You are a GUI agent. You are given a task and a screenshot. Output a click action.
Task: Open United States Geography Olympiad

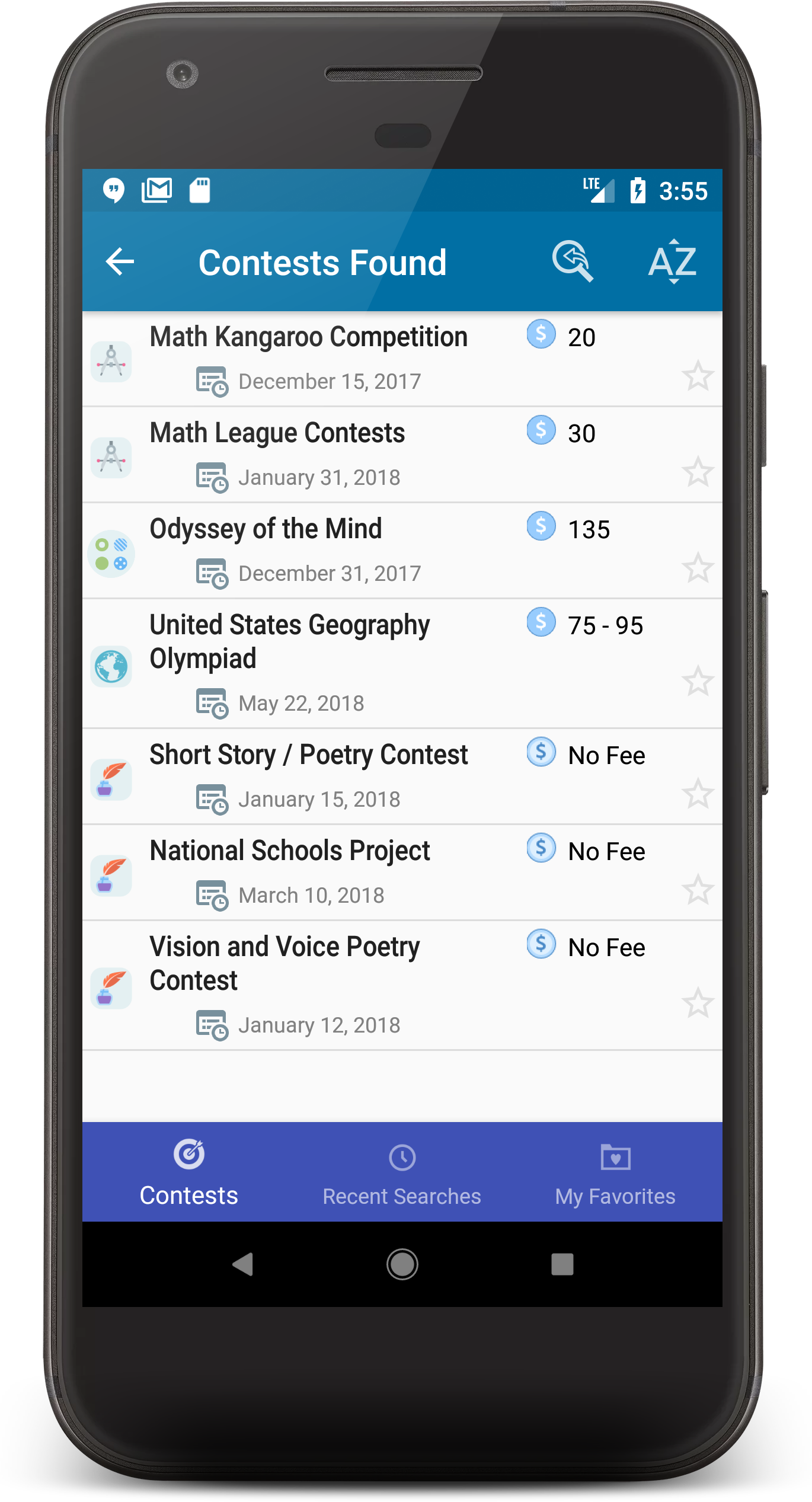point(289,642)
